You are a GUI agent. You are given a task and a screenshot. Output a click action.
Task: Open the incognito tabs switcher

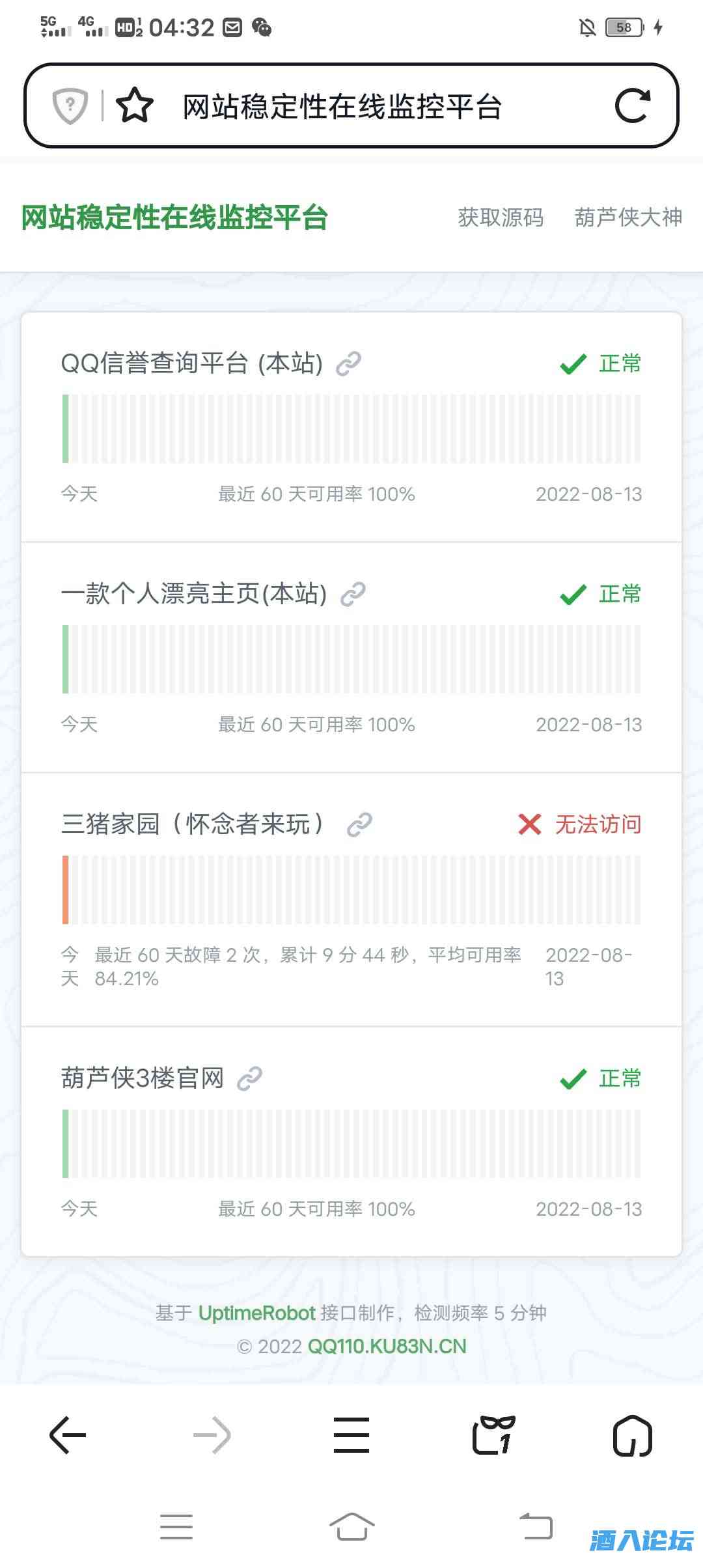tap(493, 1435)
